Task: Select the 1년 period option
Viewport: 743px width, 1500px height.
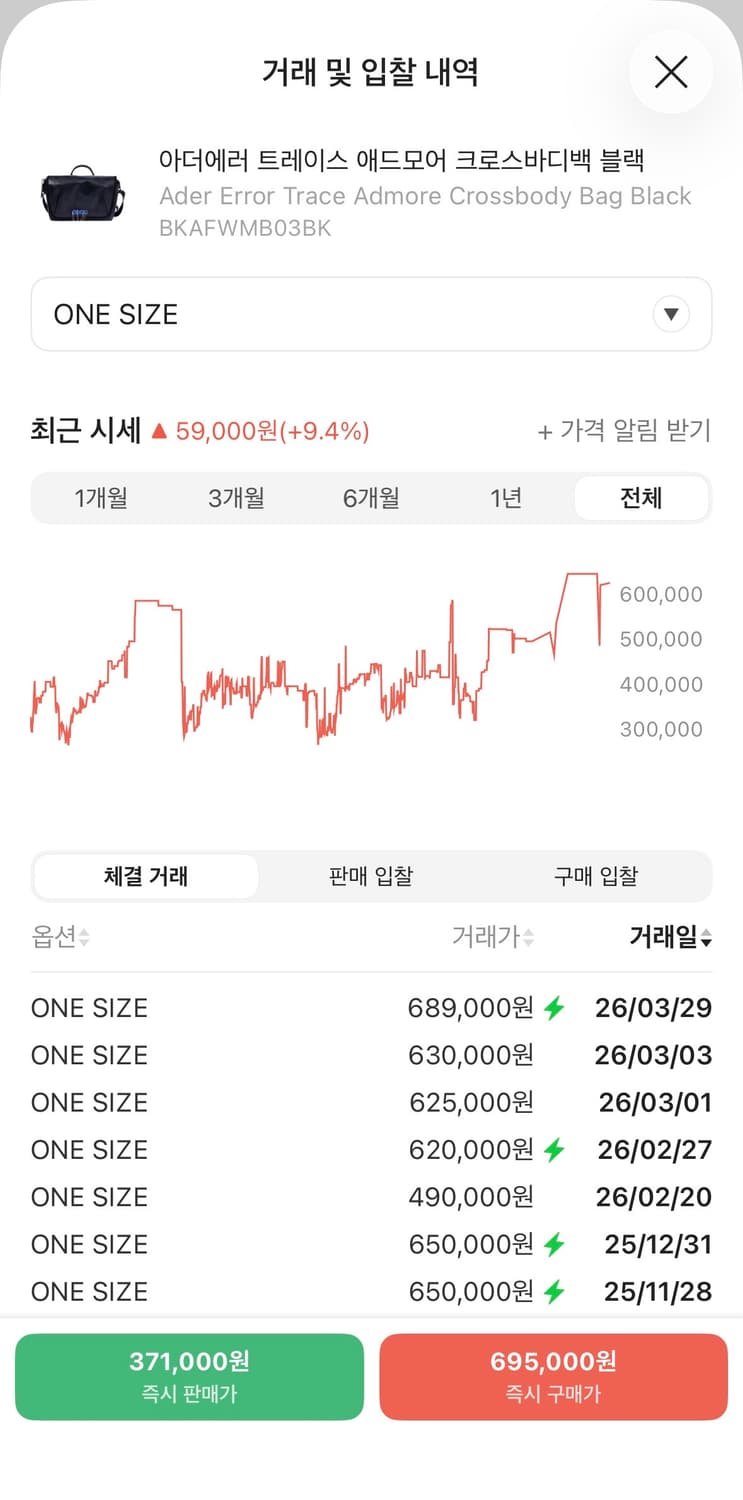Action: click(x=506, y=498)
